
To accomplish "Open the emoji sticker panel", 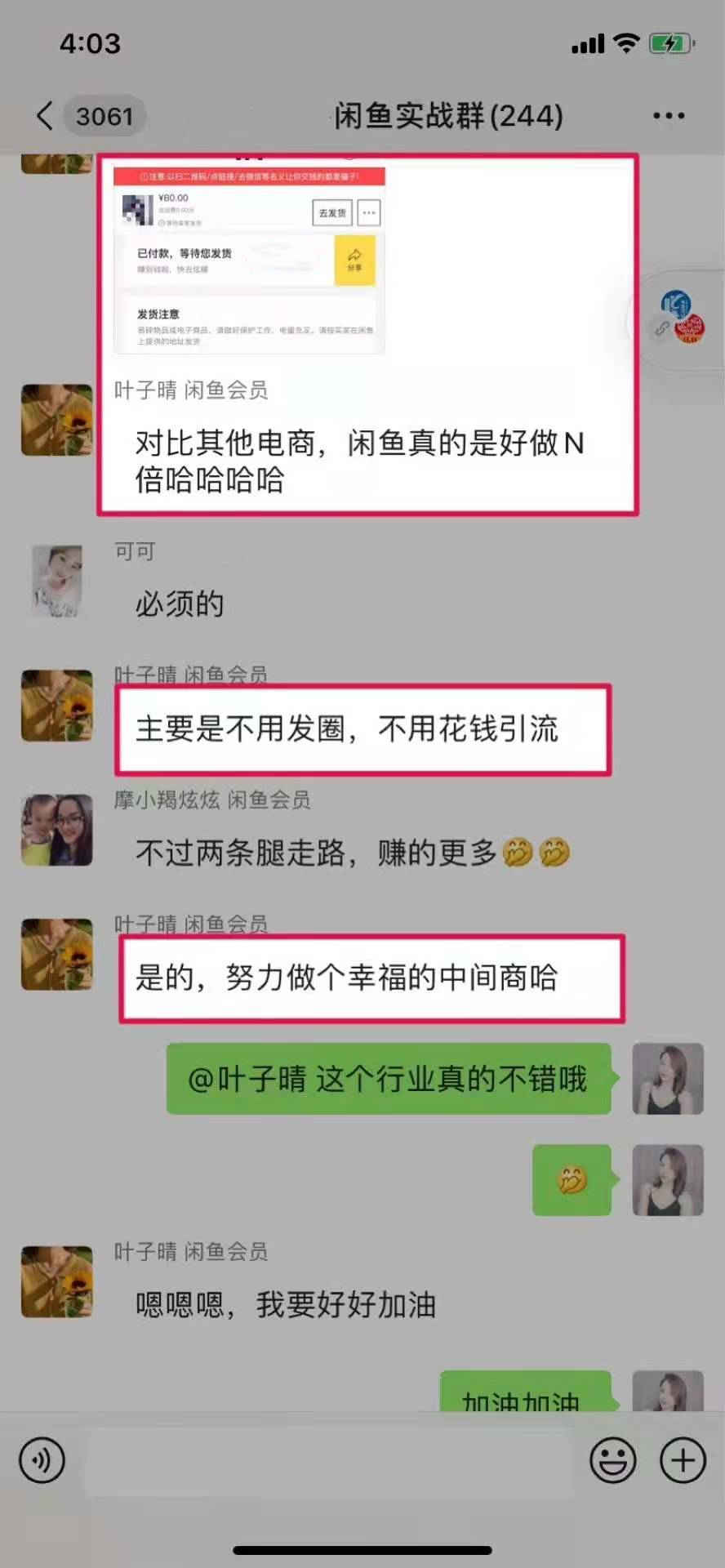I will pos(612,1459).
